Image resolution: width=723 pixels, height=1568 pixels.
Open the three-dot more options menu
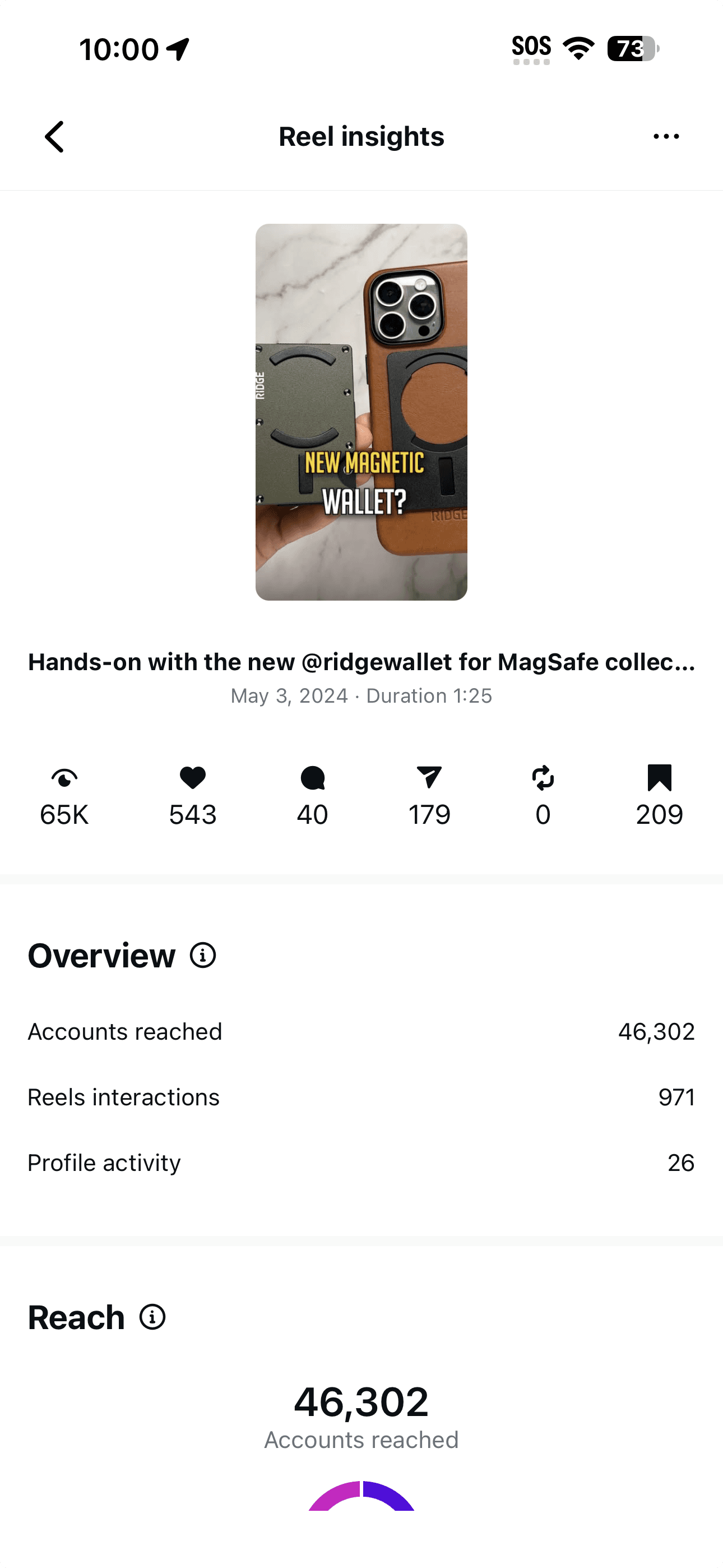coord(666,136)
